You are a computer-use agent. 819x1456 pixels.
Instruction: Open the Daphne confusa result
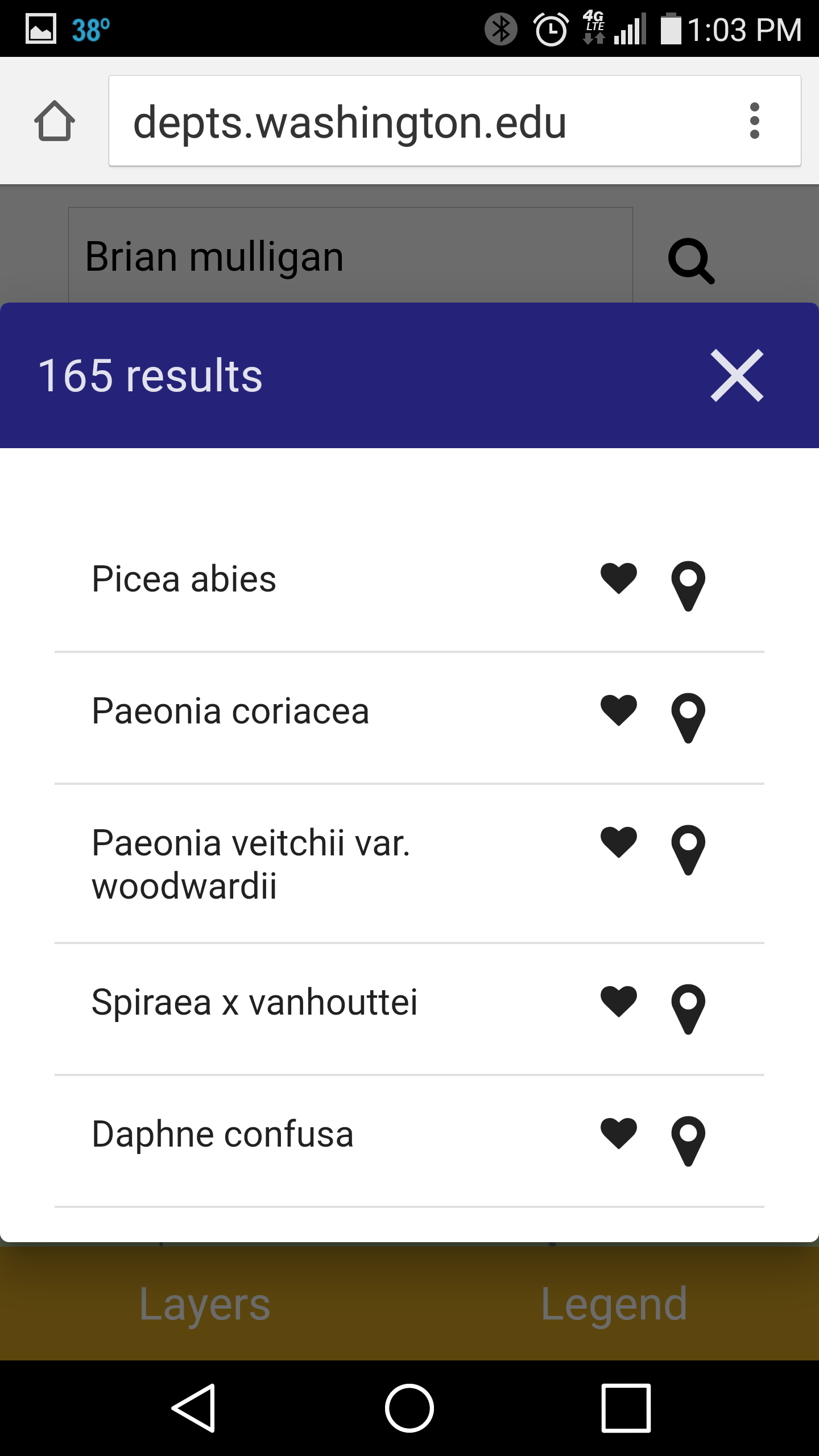pyautogui.click(x=223, y=1134)
